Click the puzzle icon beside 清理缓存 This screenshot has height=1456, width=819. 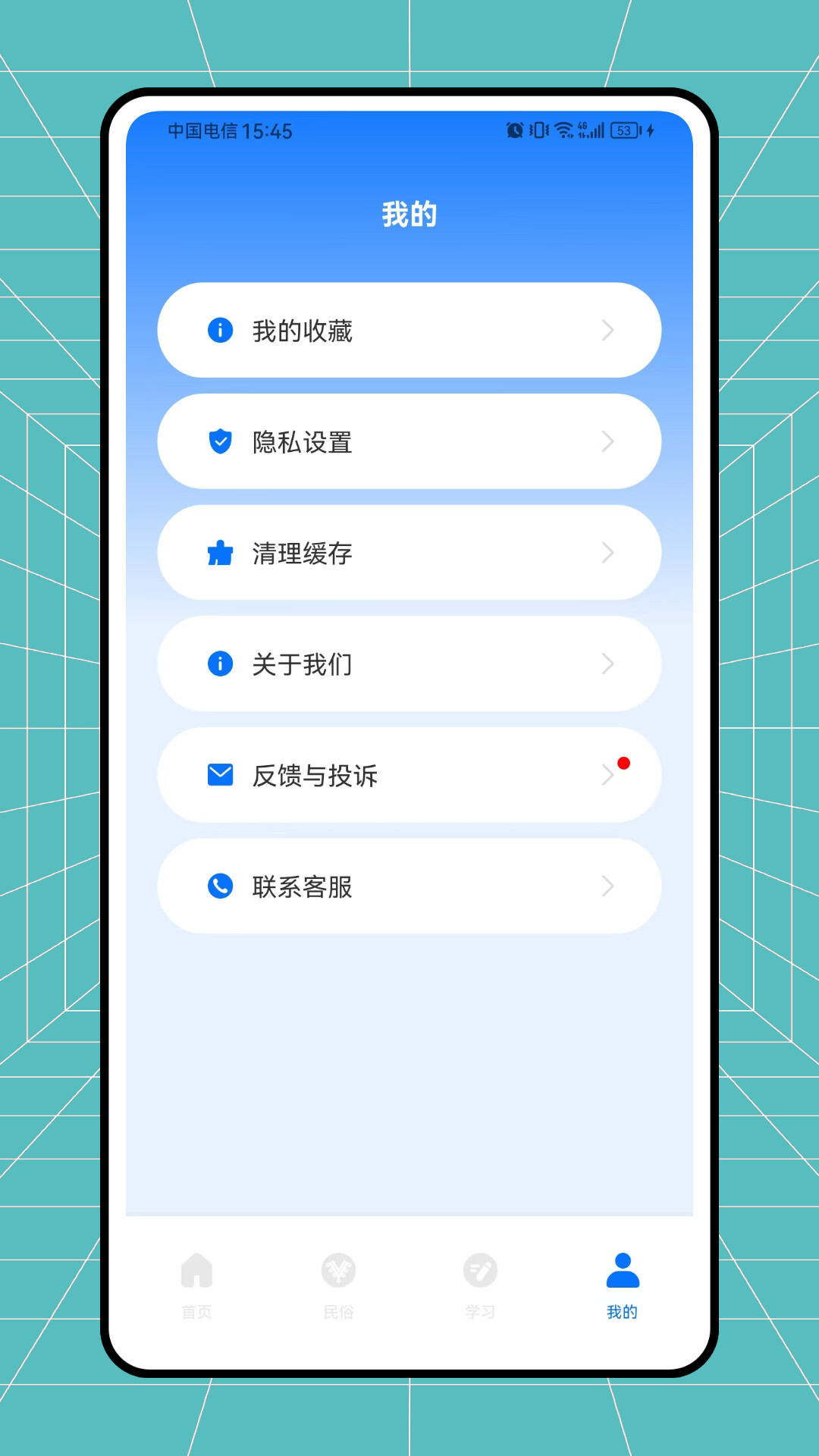click(219, 553)
